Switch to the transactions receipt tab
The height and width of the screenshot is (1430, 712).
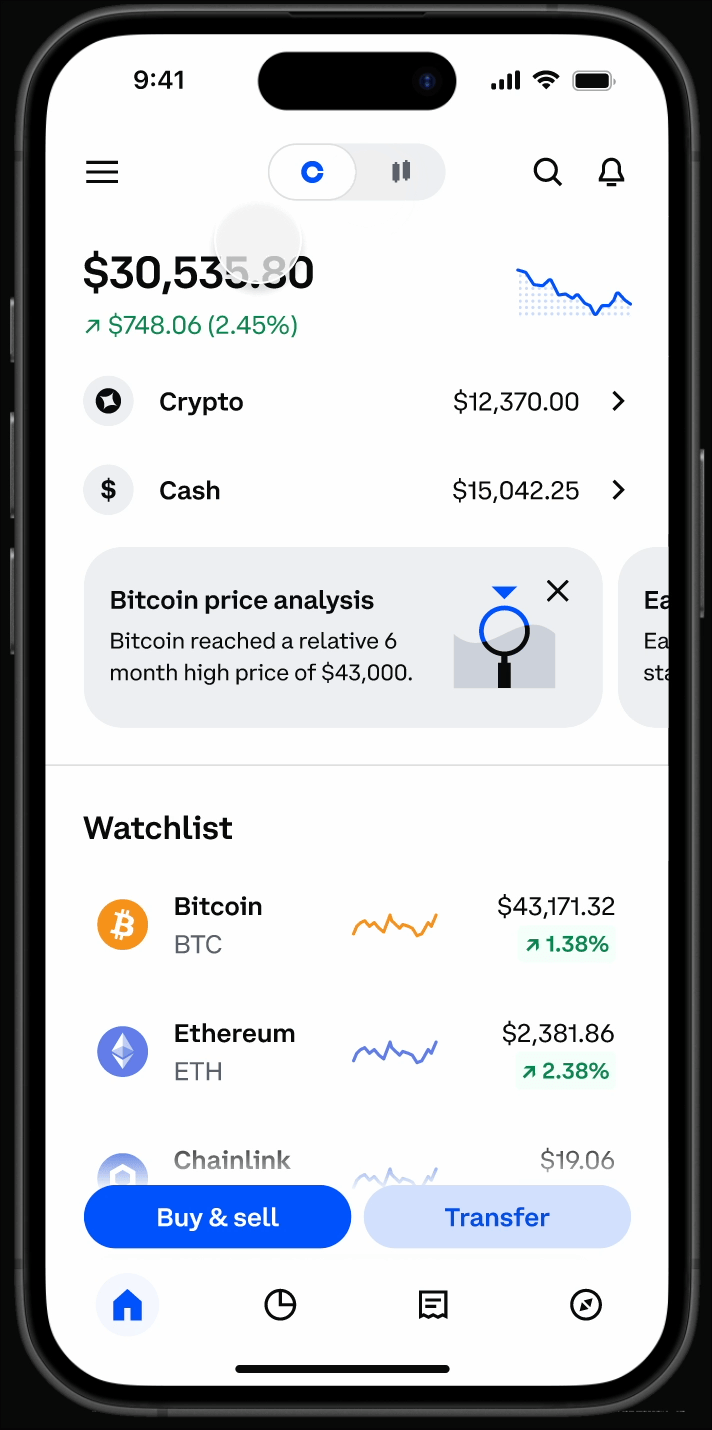coord(433,1305)
